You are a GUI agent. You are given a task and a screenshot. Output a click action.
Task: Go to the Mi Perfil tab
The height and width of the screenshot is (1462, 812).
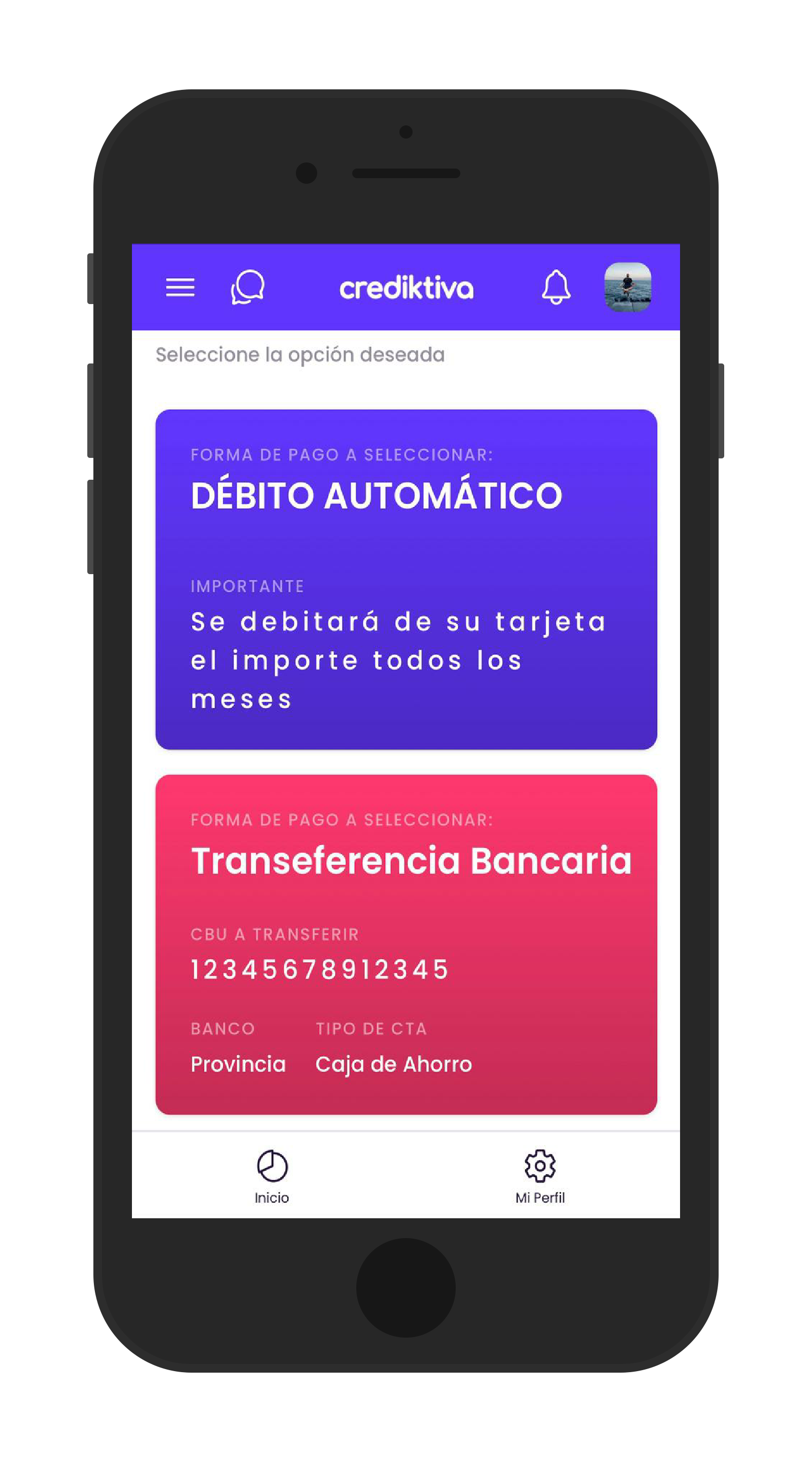coord(539,1176)
